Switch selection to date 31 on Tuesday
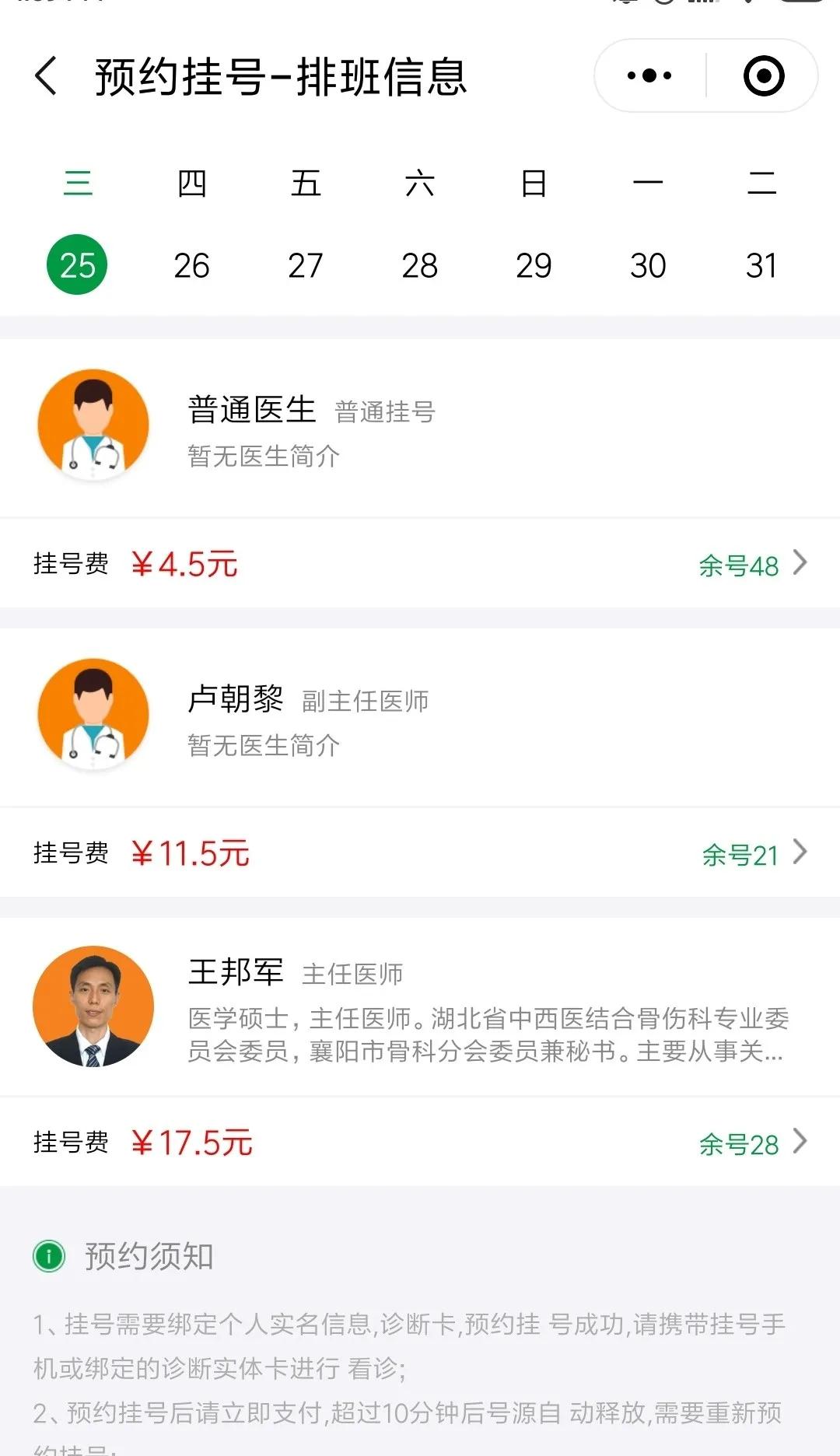The width and height of the screenshot is (840, 1456). (761, 265)
